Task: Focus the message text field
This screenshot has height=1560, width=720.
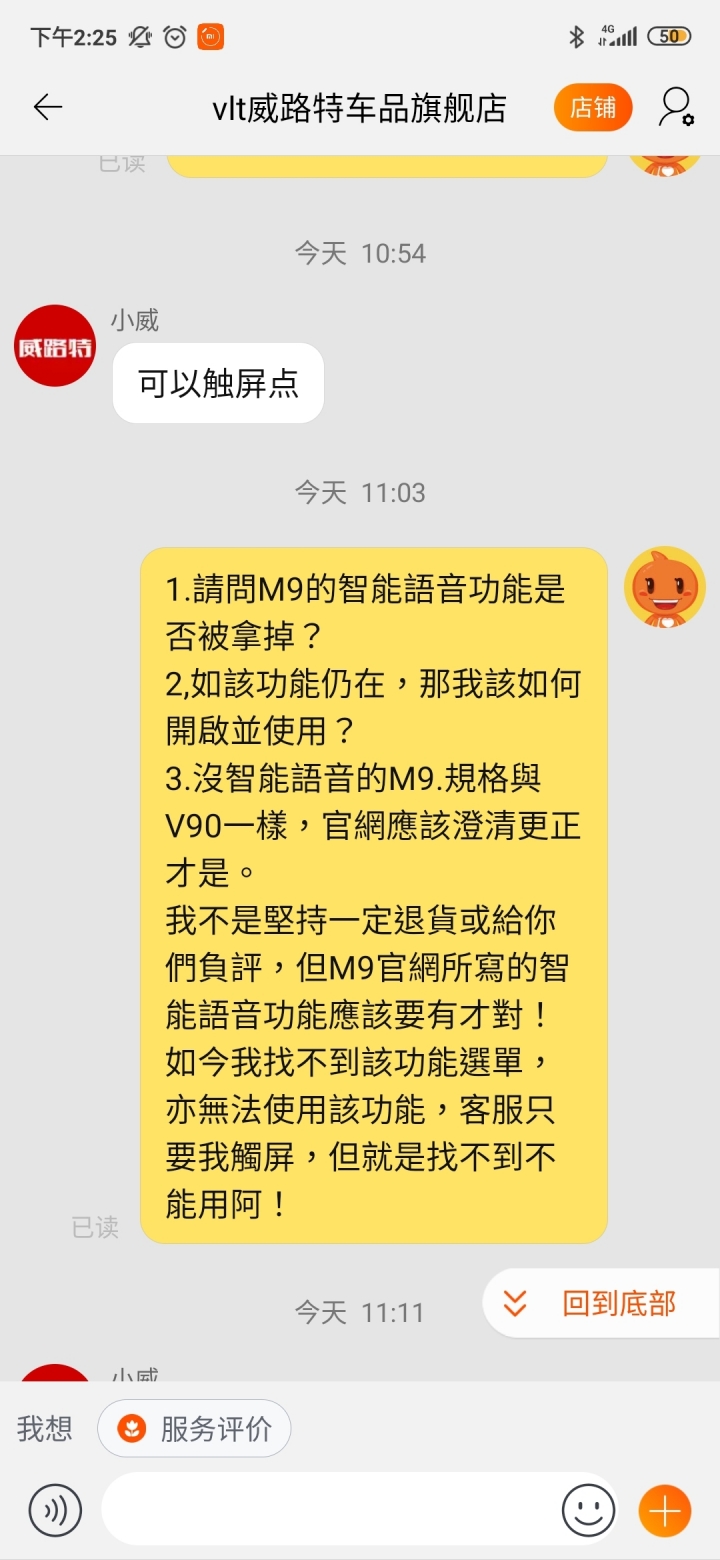Action: pos(330,1510)
